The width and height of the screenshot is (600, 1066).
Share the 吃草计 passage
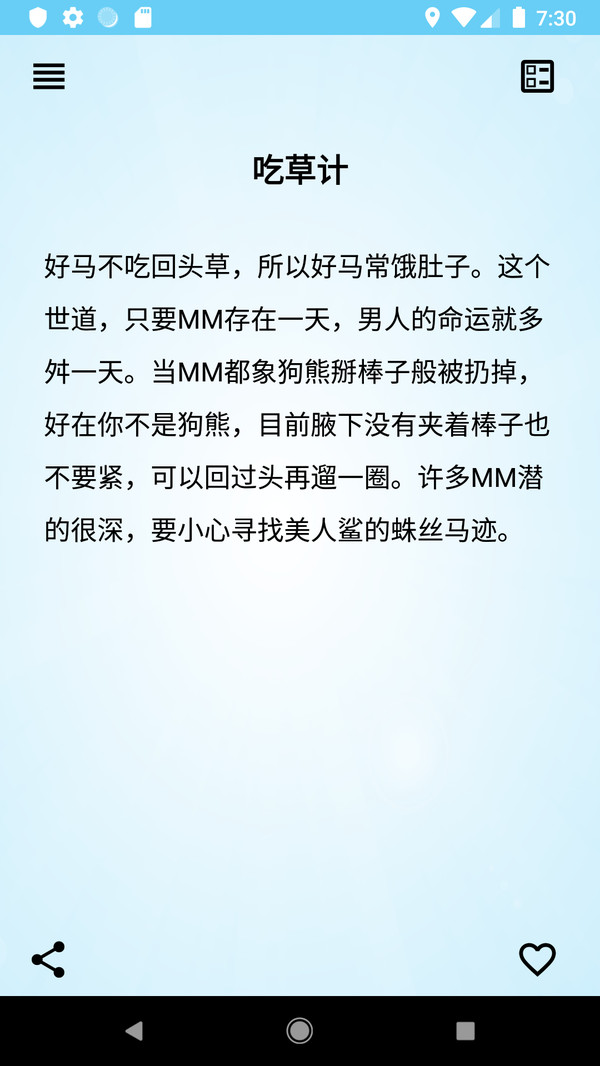pyautogui.click(x=48, y=959)
